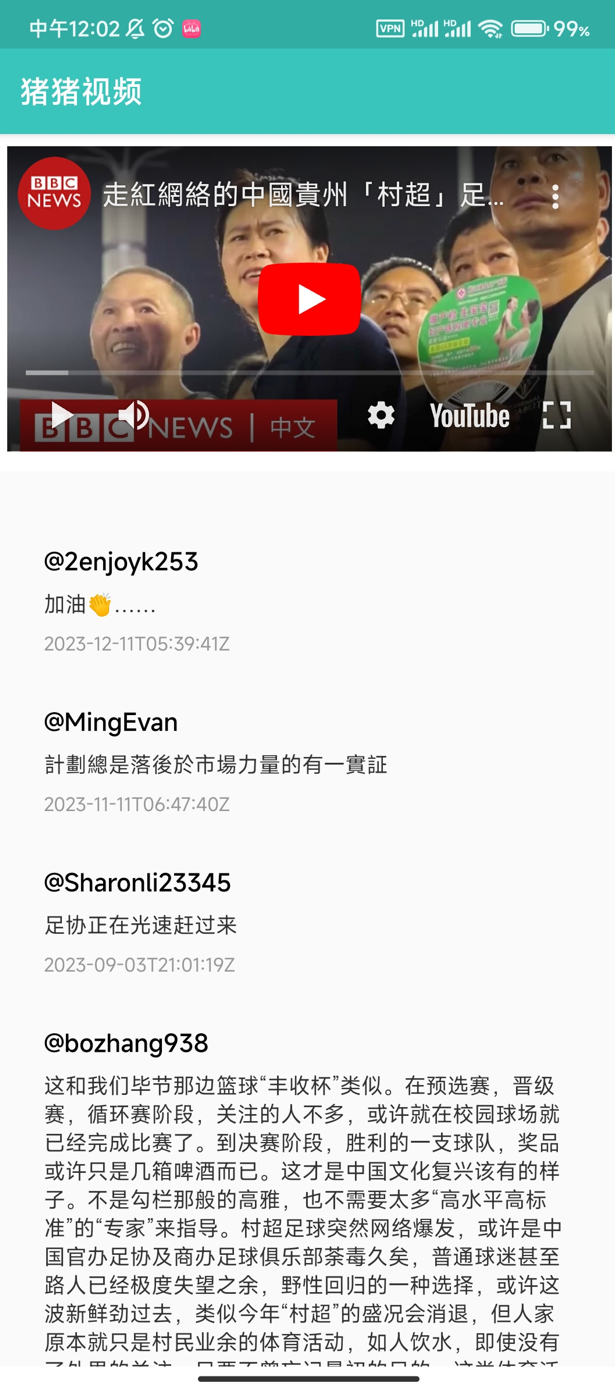
Task: Tap the BBC News channel avatar
Action: [54, 194]
